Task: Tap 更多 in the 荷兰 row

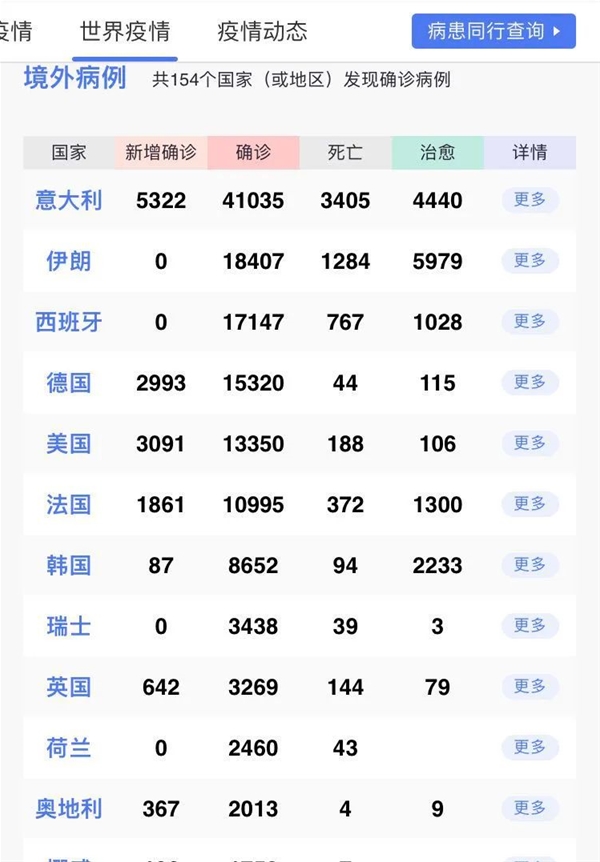Action: click(530, 747)
